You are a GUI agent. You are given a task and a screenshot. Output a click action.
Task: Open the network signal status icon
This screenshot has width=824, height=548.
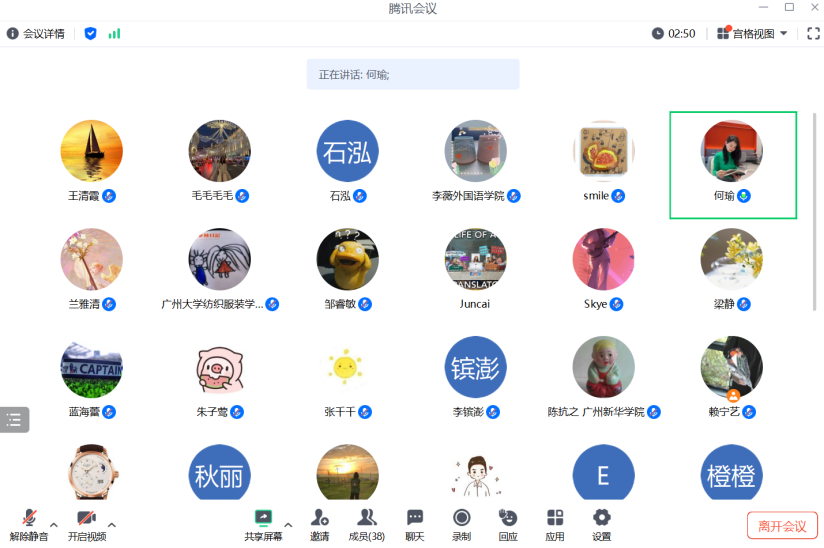pyautogui.click(x=114, y=33)
